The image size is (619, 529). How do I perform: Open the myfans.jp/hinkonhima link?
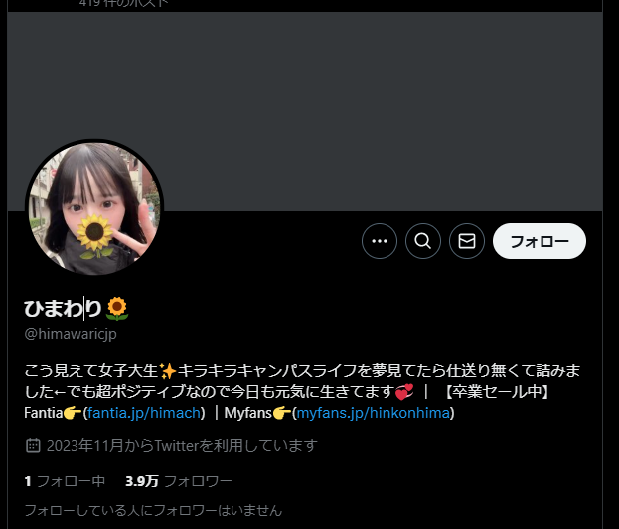point(373,412)
